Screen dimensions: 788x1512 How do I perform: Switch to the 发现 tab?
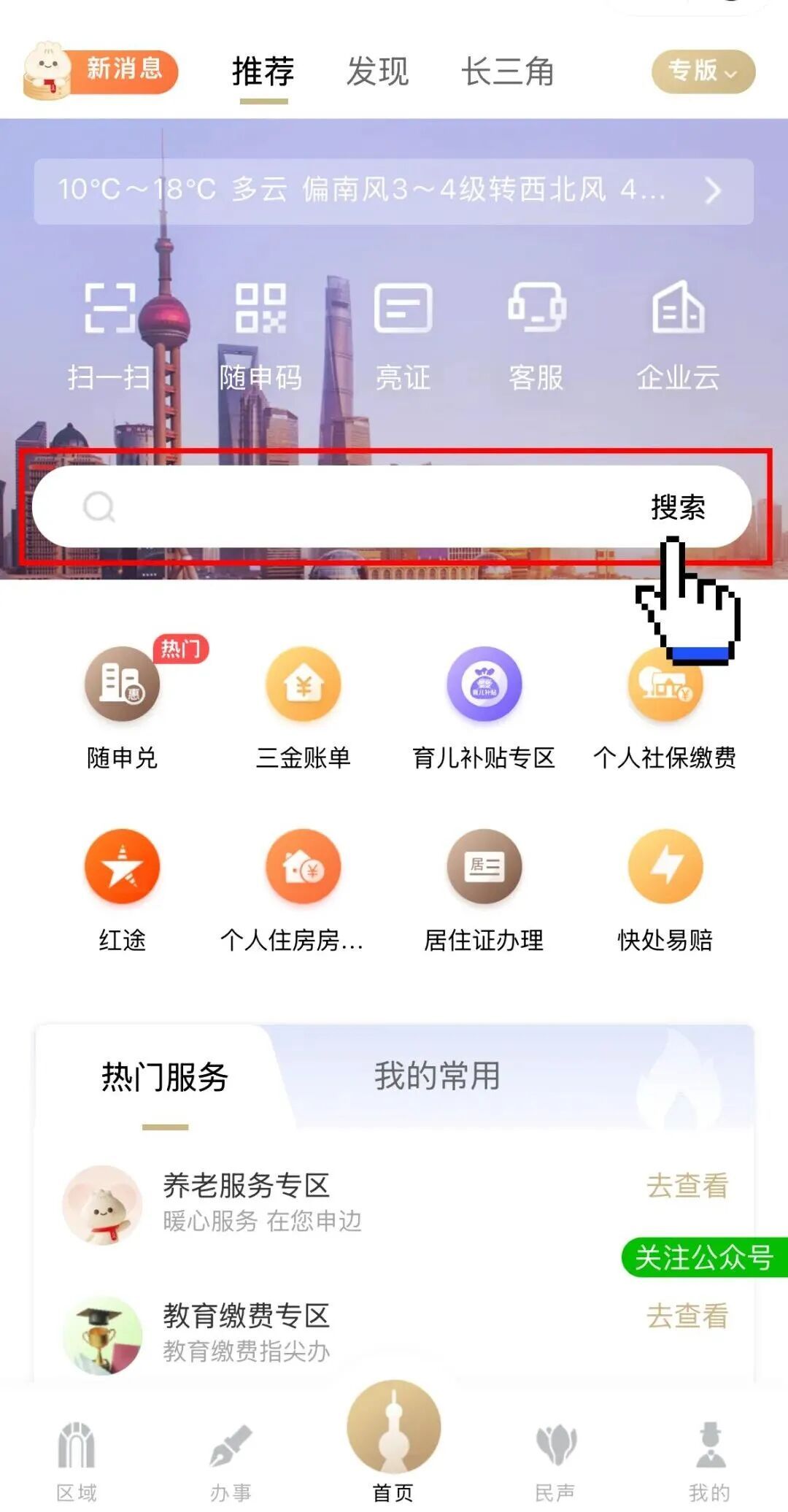[377, 72]
